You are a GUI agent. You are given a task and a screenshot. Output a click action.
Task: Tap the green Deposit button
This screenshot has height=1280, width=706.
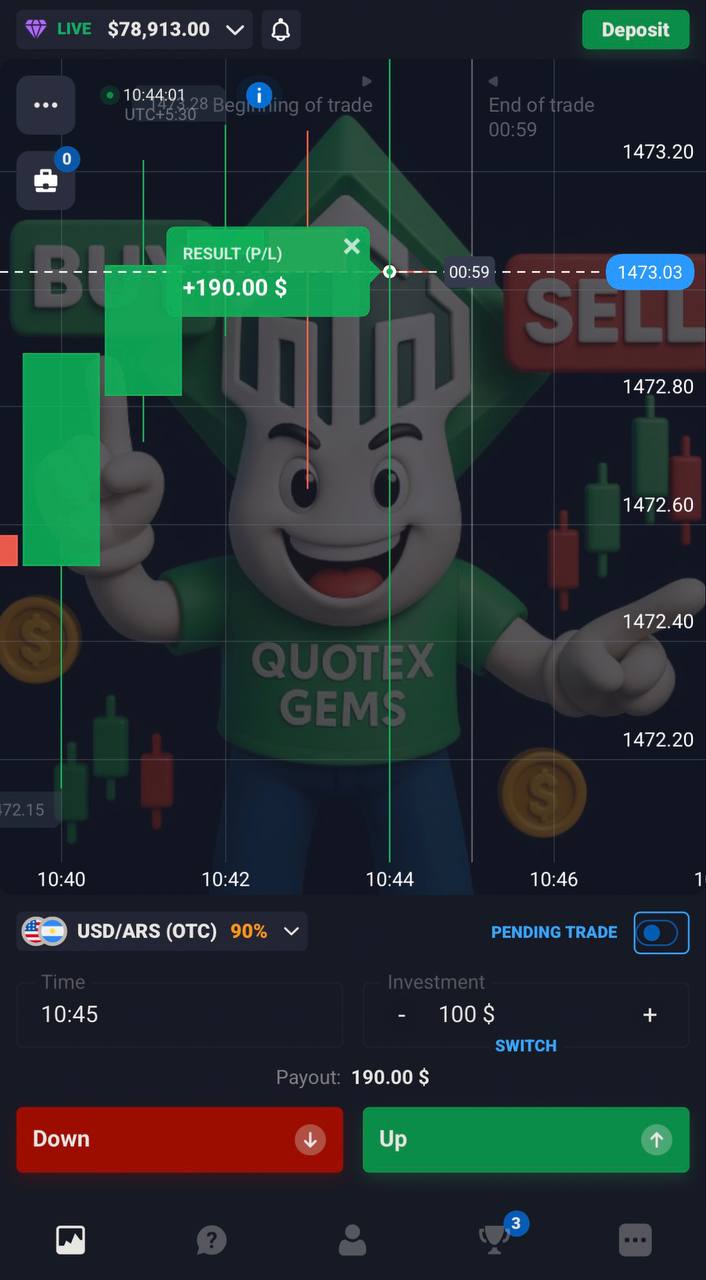pyautogui.click(x=635, y=30)
